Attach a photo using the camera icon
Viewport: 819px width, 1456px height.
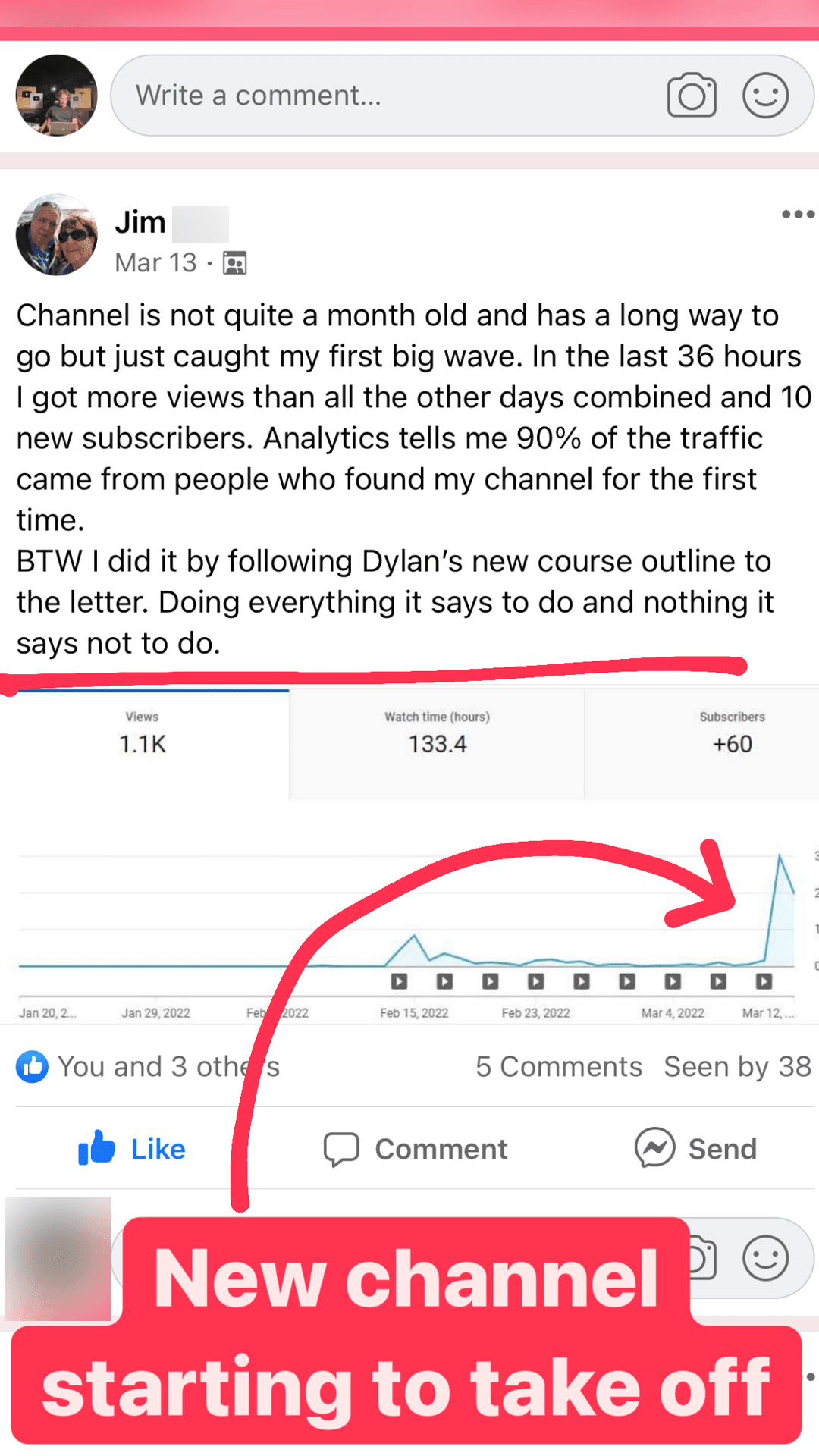pos(692,96)
